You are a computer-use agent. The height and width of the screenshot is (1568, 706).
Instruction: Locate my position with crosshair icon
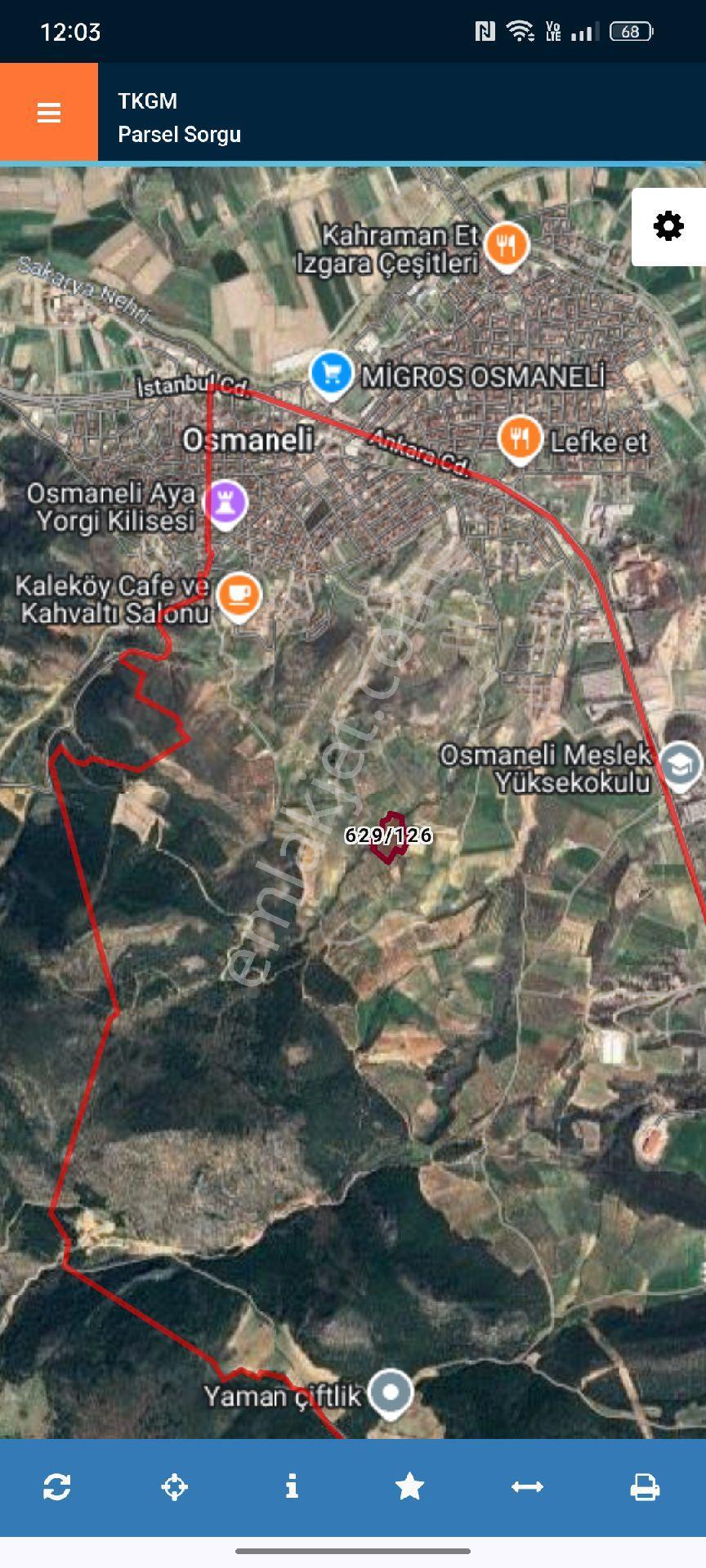175,1486
